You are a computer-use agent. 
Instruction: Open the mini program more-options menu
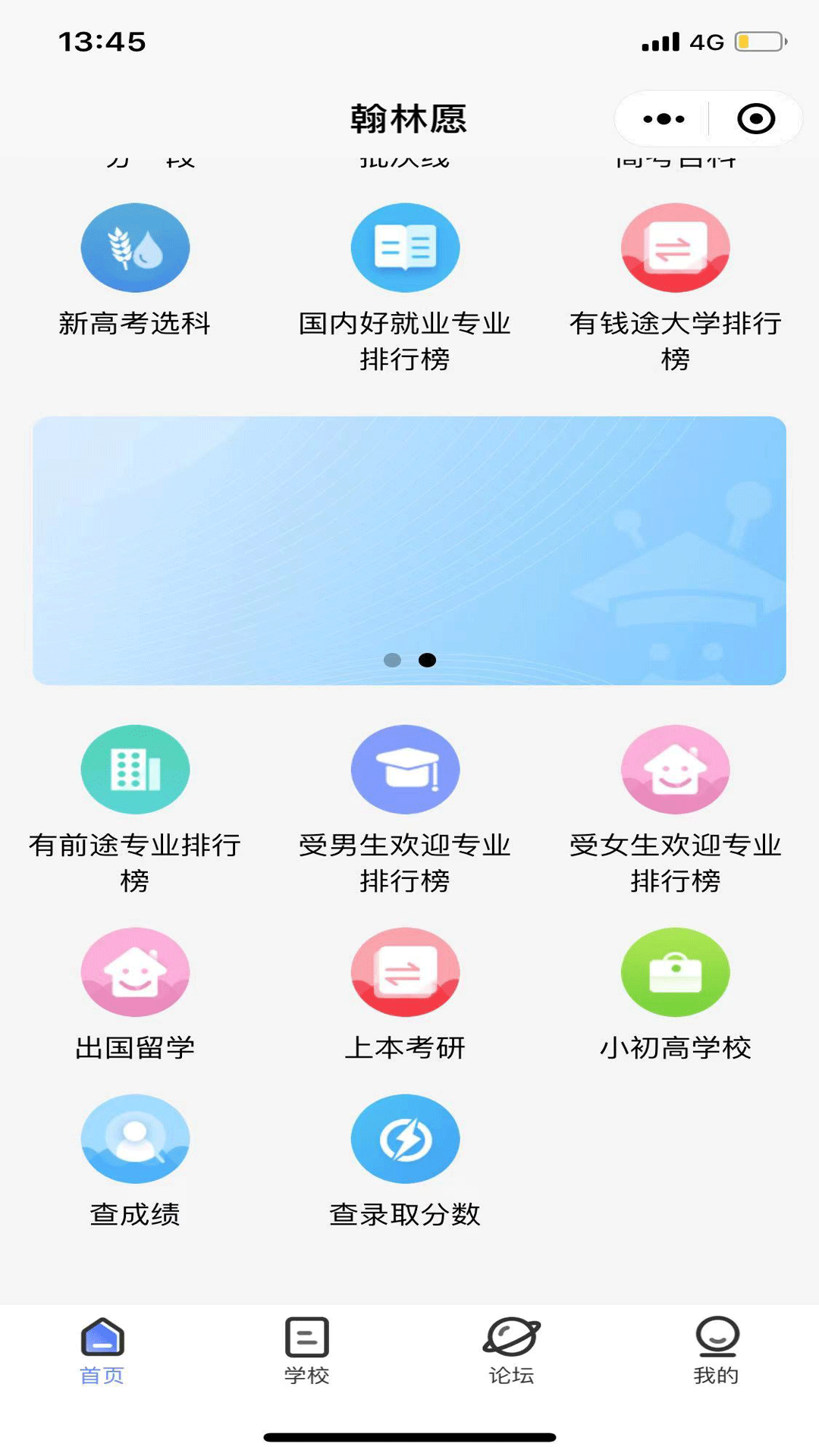click(664, 119)
